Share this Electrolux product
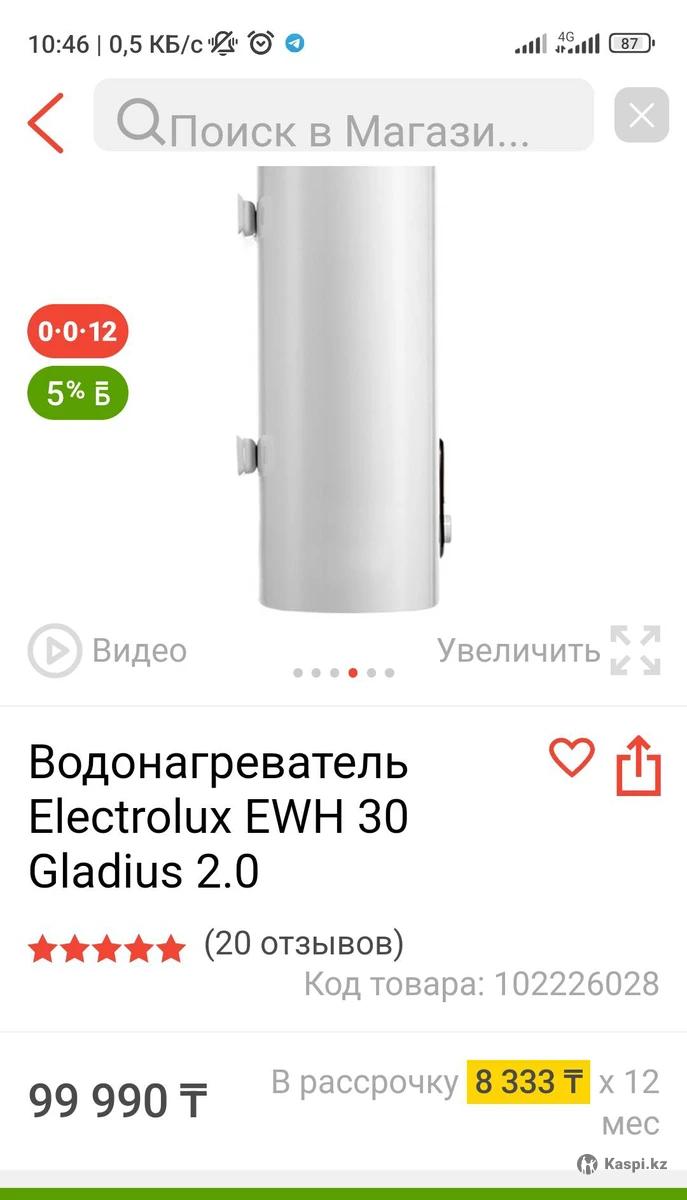 [x=639, y=768]
